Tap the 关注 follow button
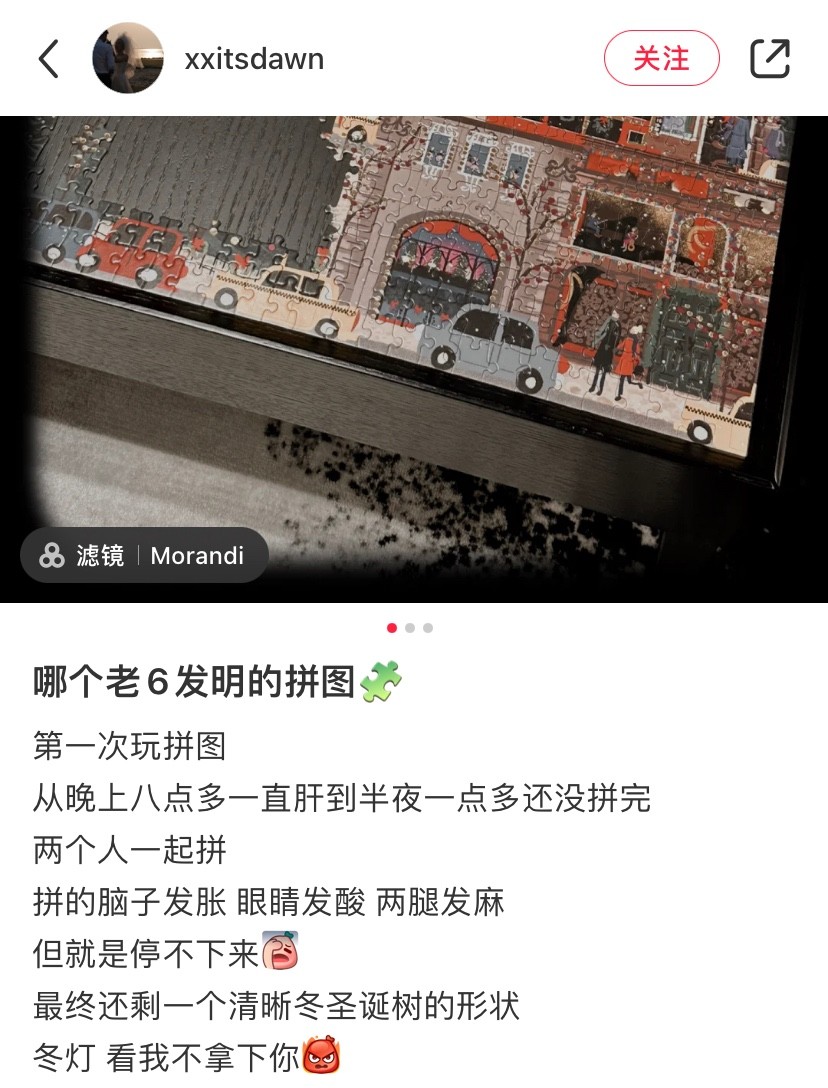The width and height of the screenshot is (828, 1088). tap(661, 59)
